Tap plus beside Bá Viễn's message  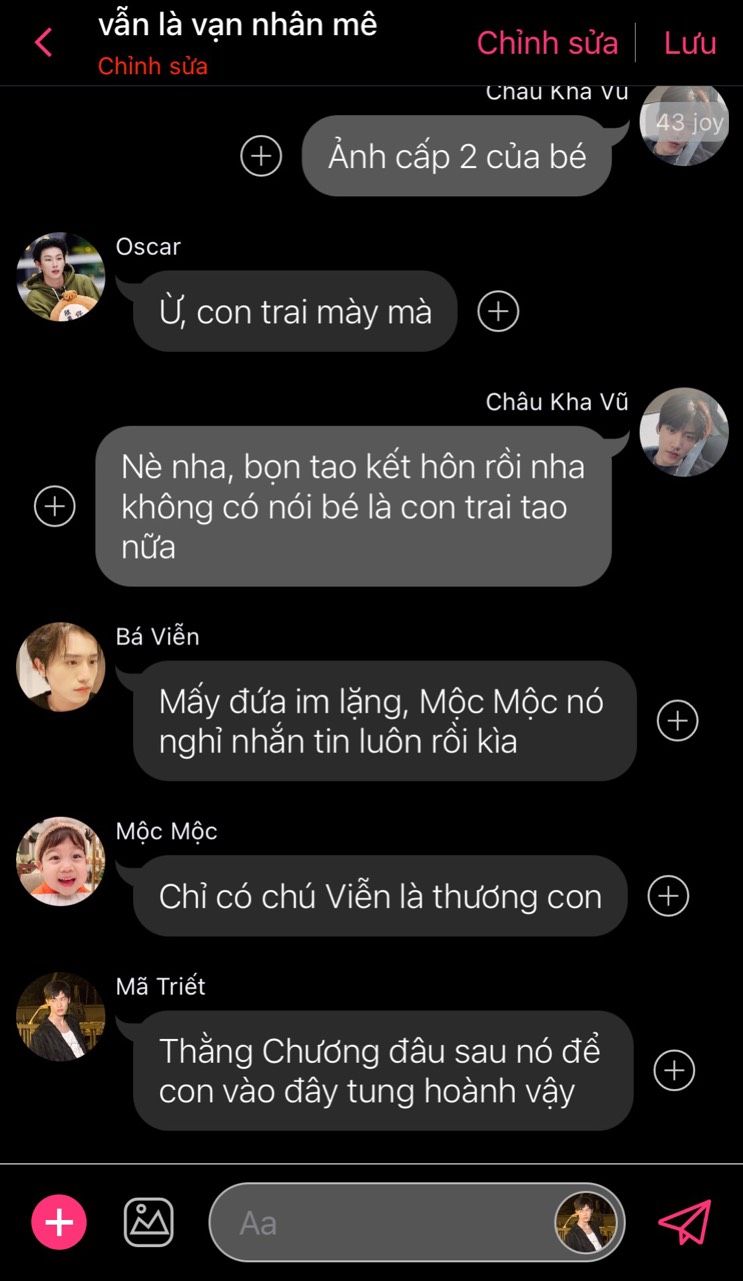click(677, 720)
